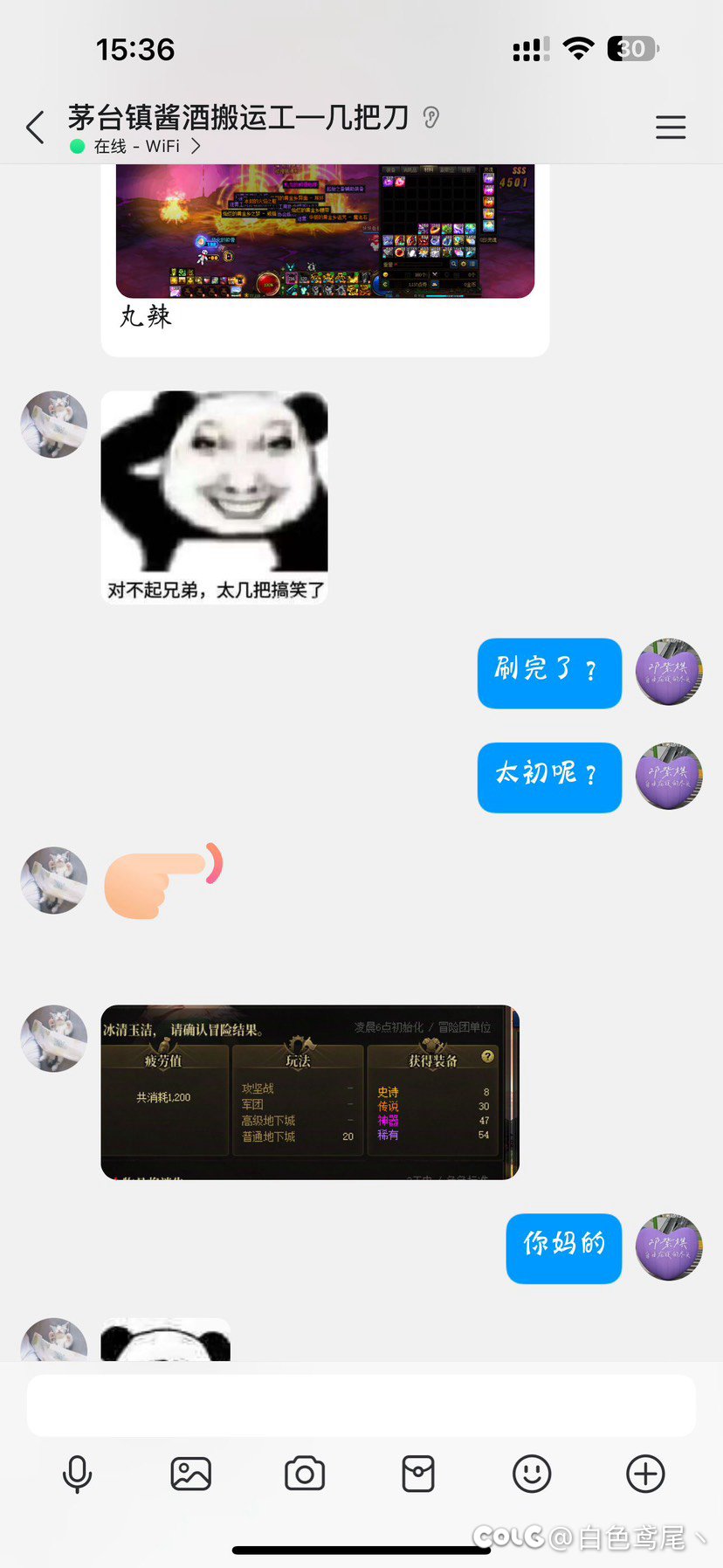Open the 冰清玉洁 adventure result screenshot

[x=310, y=1092]
